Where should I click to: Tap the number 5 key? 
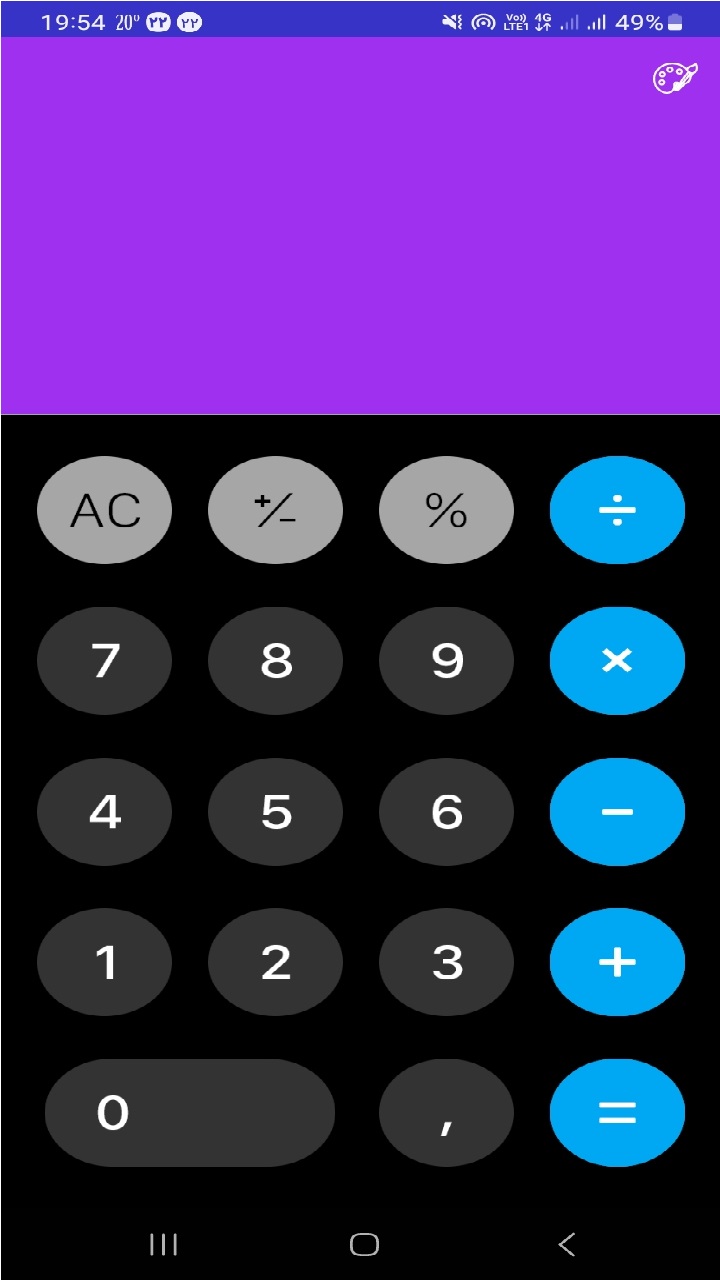point(276,811)
